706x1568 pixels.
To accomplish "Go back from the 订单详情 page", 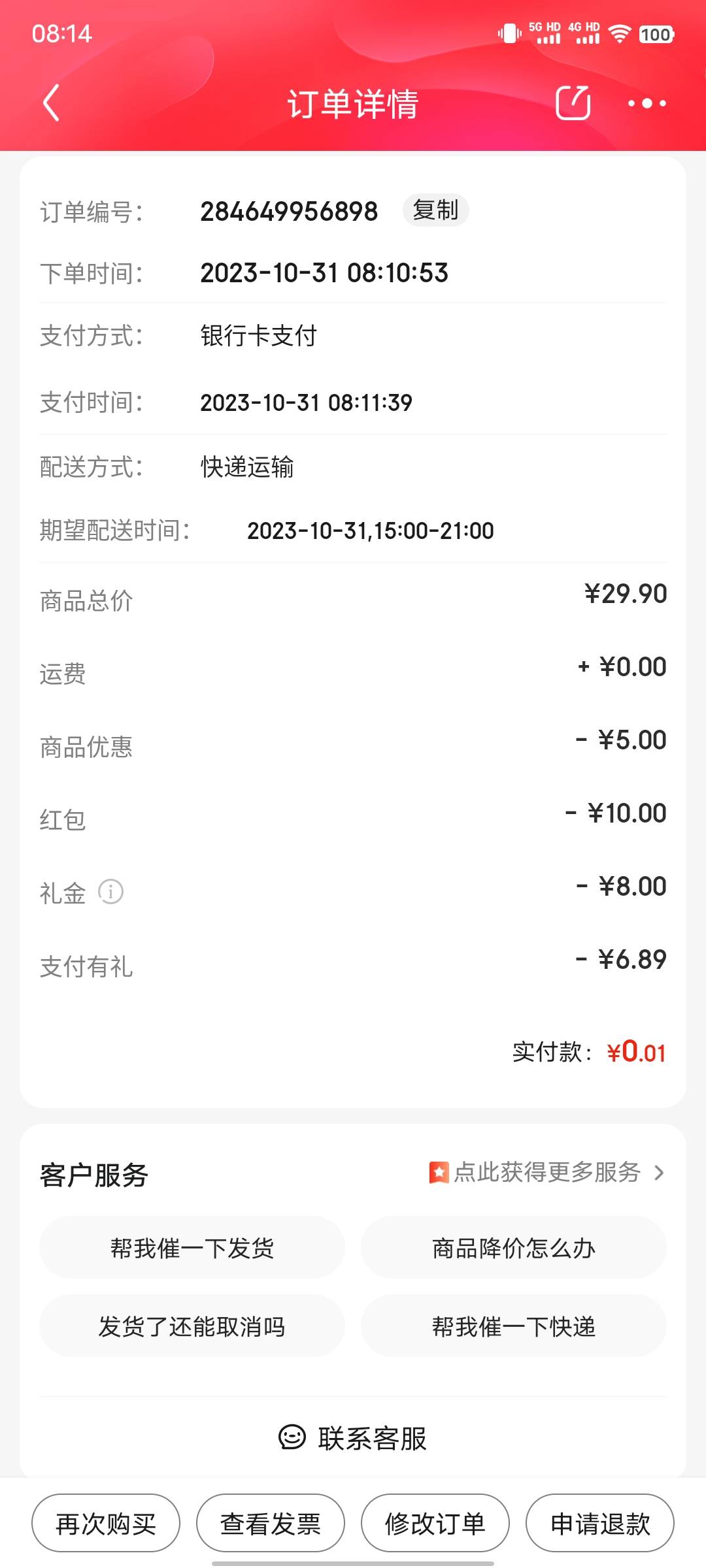I will (x=51, y=103).
